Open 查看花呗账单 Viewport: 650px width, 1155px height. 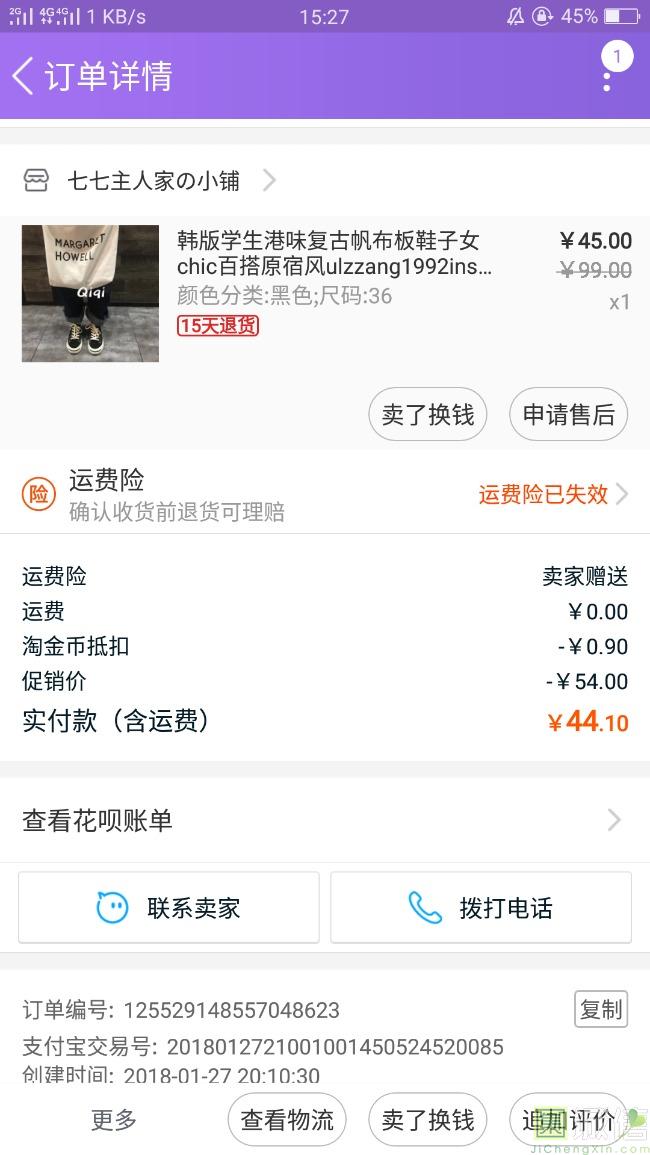(x=325, y=820)
